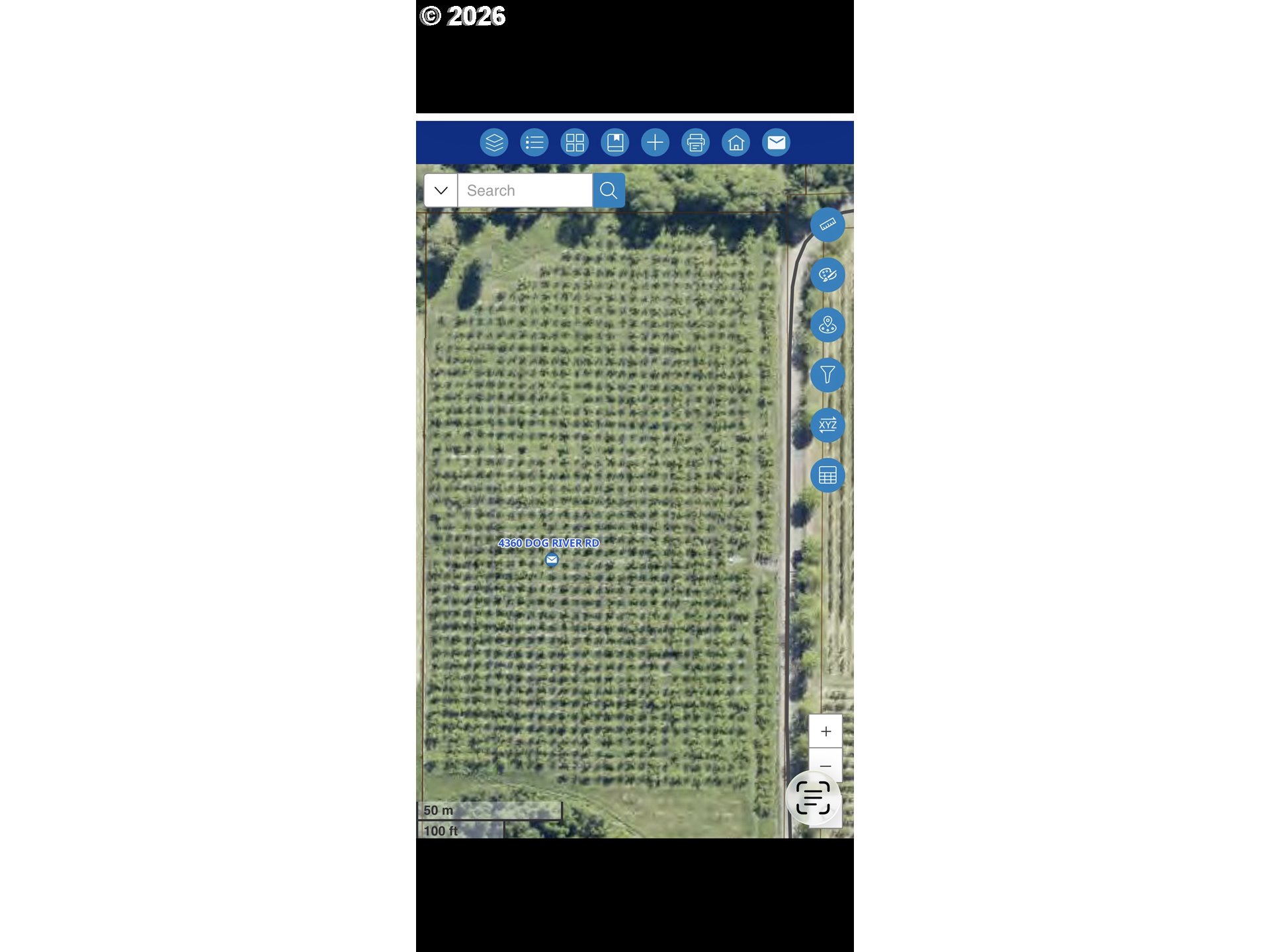Image resolution: width=1270 pixels, height=952 pixels.
Task: Open the funnel filter tool
Action: [x=827, y=375]
